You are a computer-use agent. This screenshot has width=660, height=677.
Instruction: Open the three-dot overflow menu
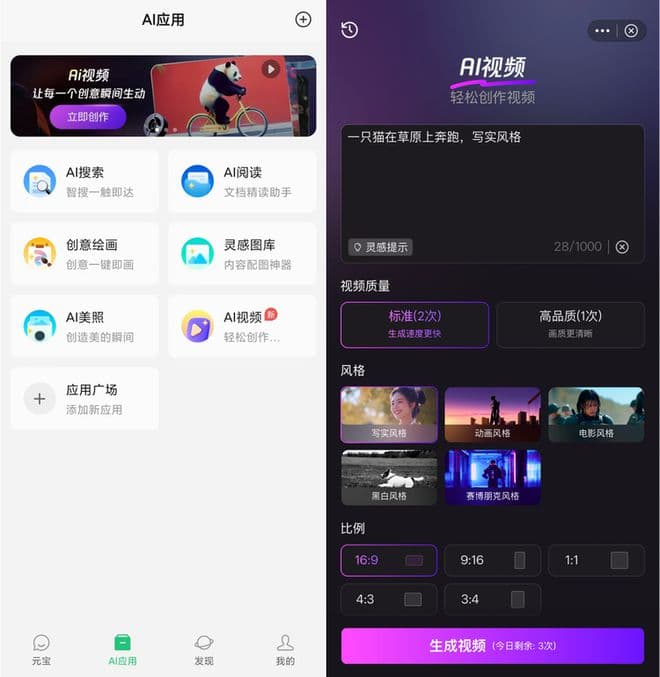602,31
